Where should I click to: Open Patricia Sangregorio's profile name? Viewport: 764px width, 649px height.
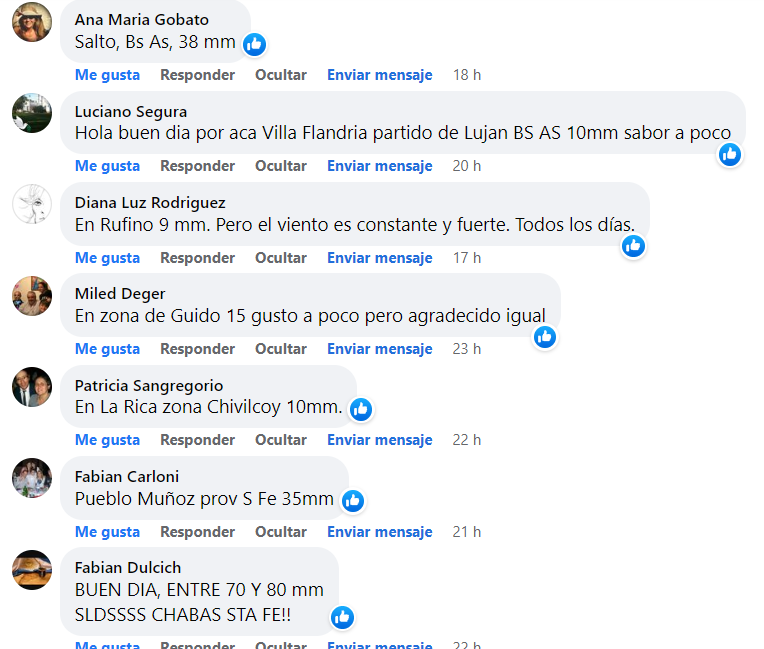click(148, 385)
